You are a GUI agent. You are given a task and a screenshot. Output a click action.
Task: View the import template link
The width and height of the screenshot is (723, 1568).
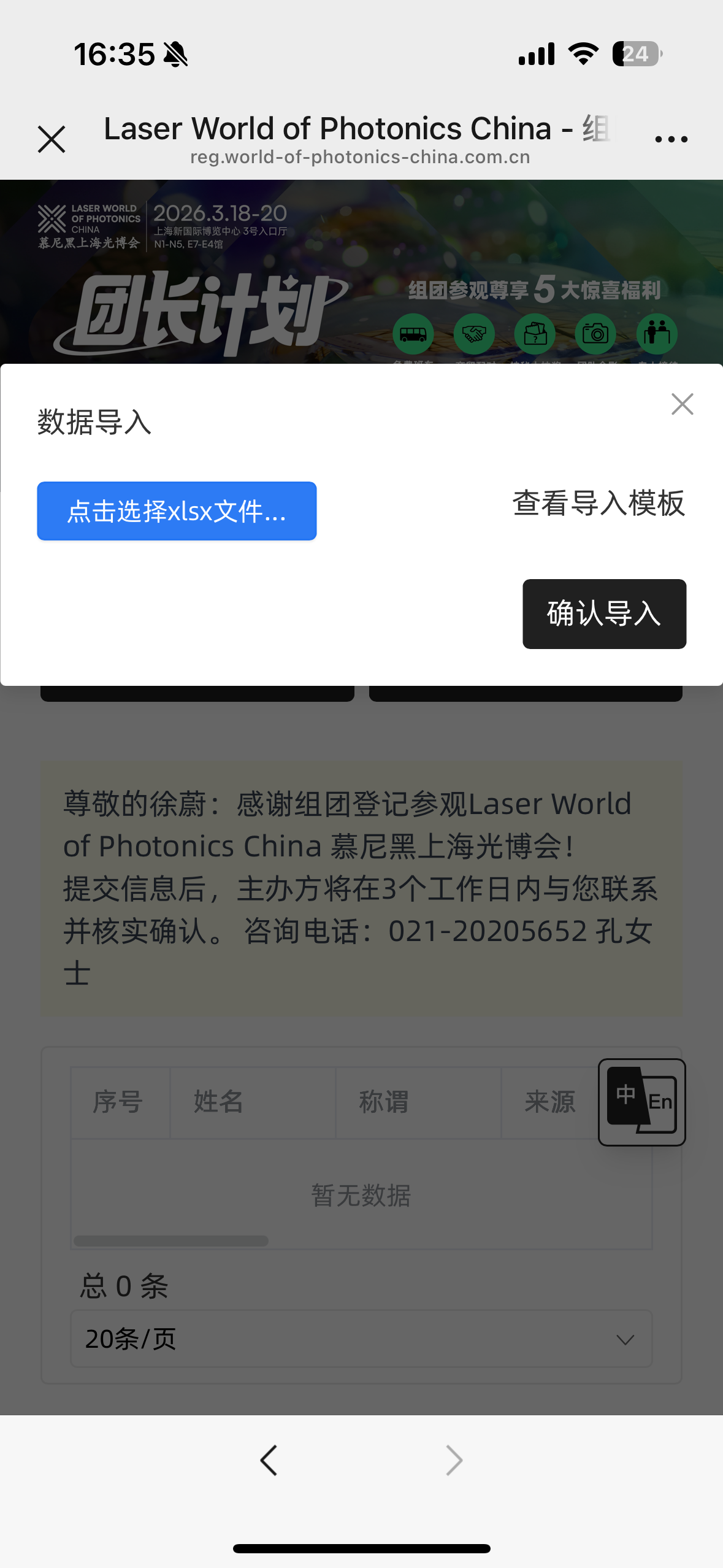click(x=598, y=504)
